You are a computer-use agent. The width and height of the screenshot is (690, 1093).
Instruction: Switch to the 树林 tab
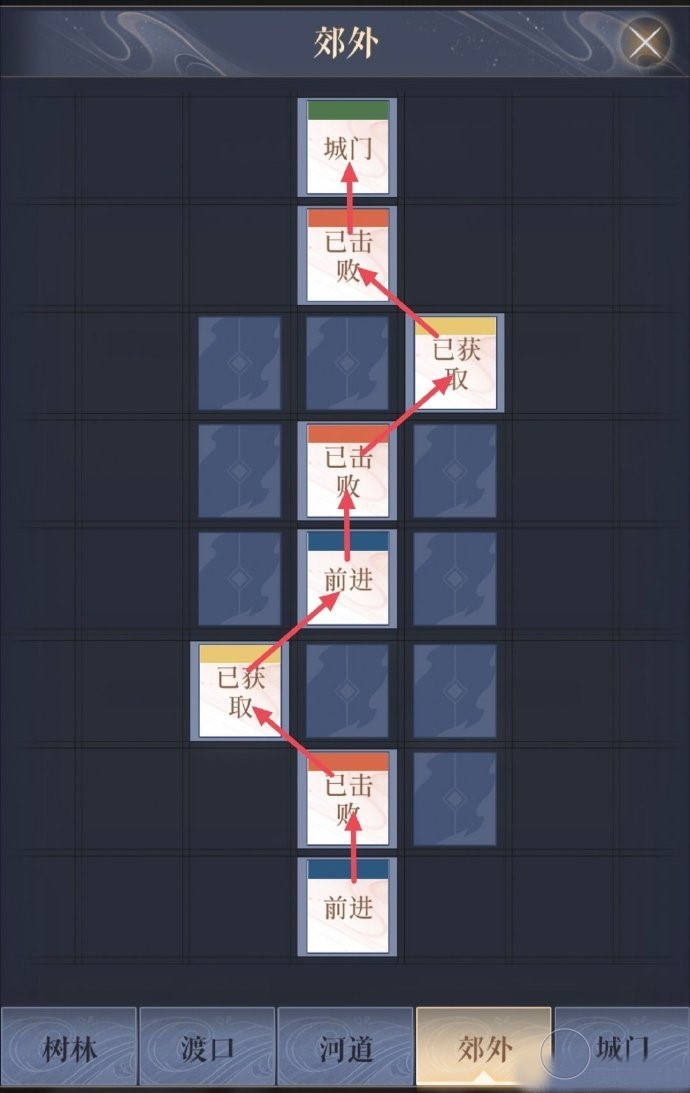pos(68,1048)
